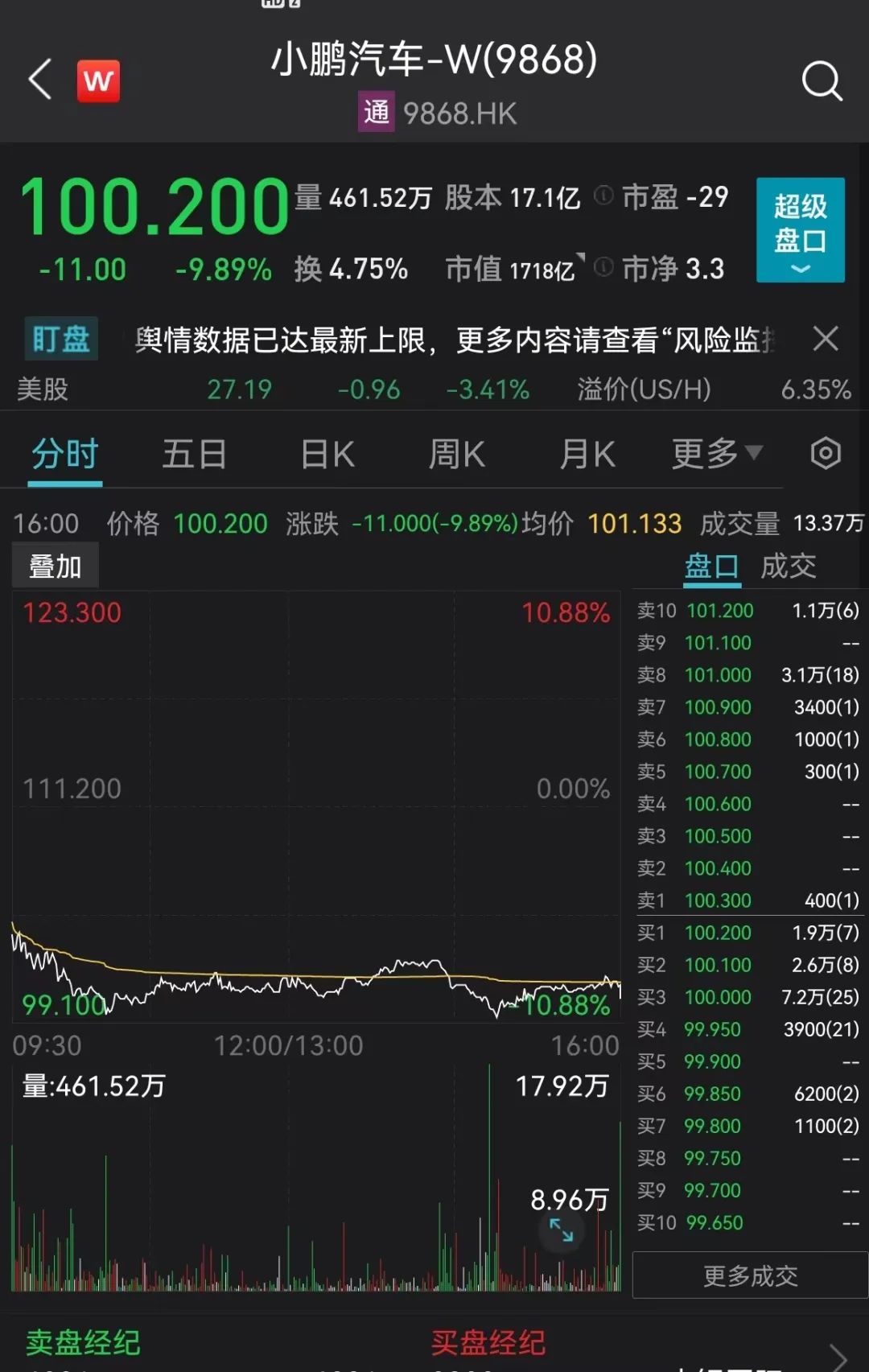Tap the purple 通 Stock Connect badge

(375, 113)
